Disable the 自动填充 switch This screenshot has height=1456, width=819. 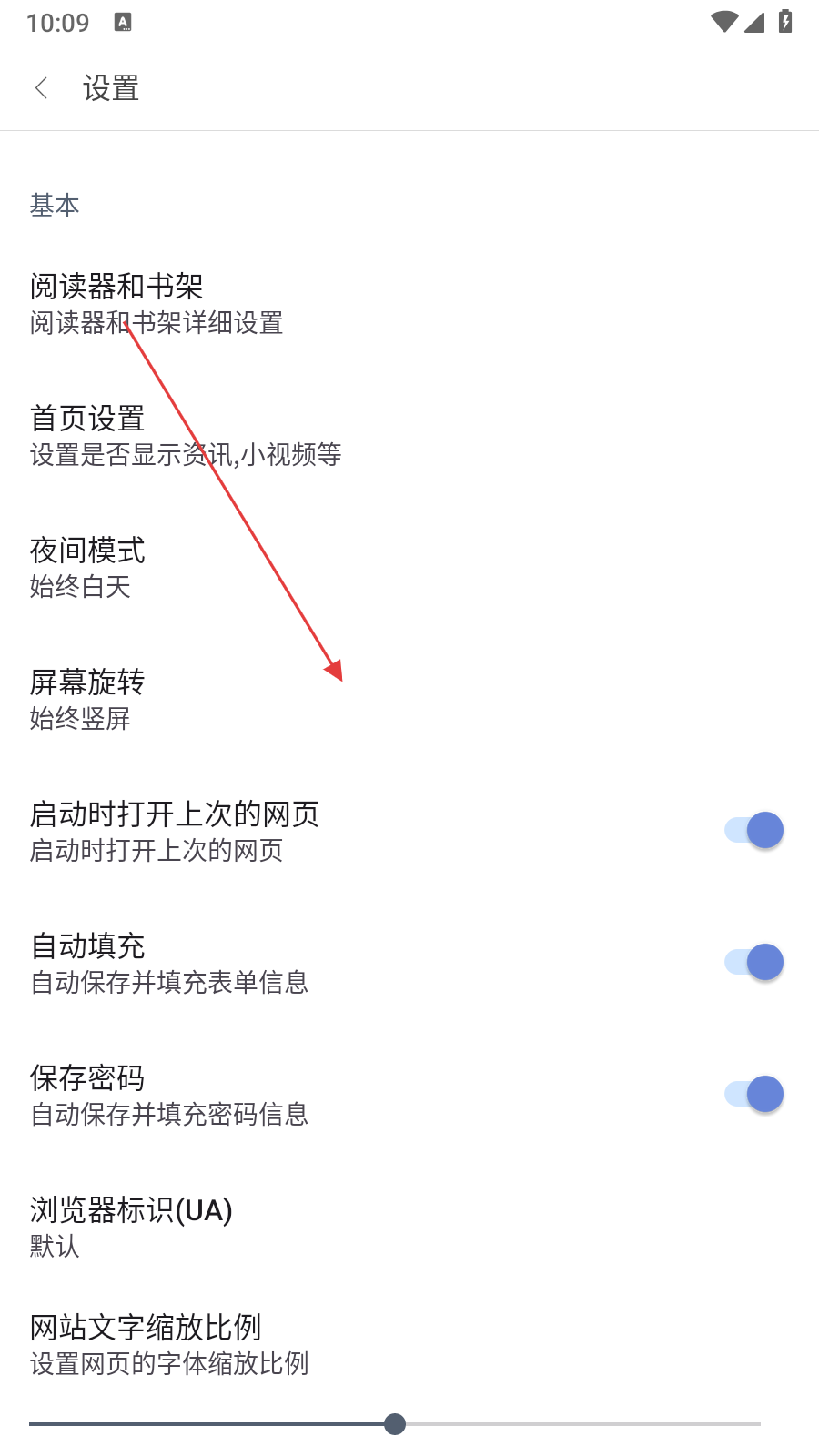[x=754, y=962]
